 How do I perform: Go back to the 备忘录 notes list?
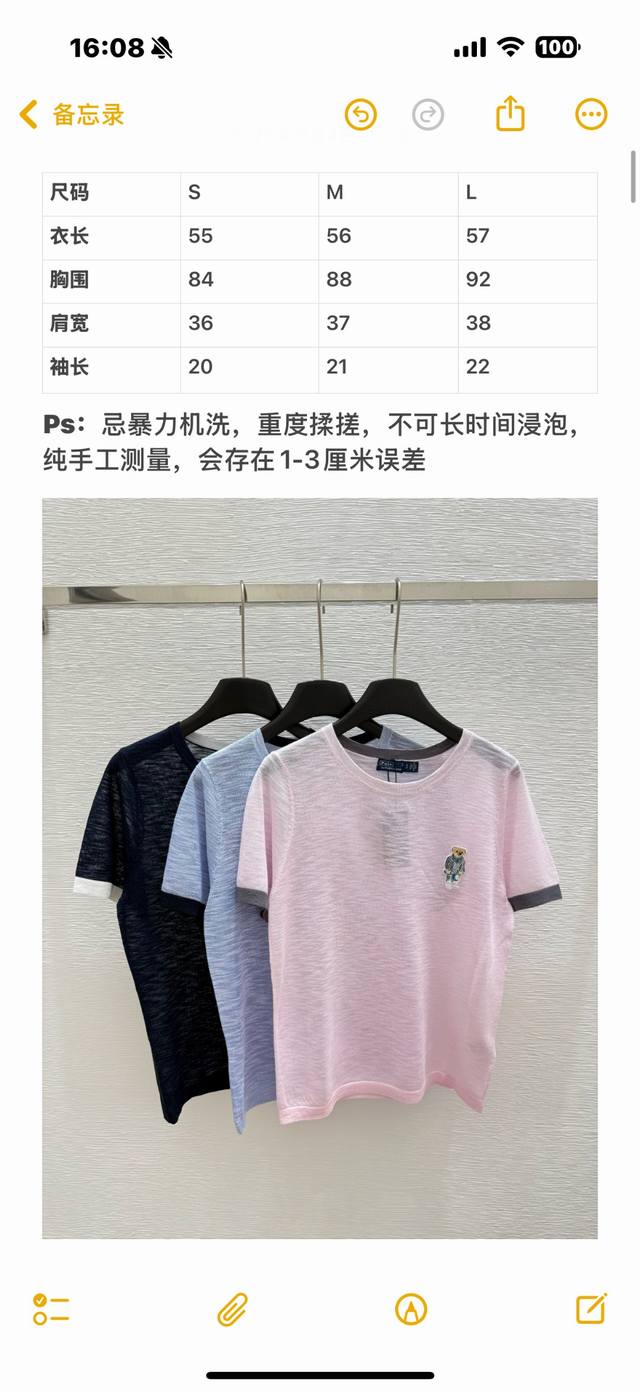72,115
